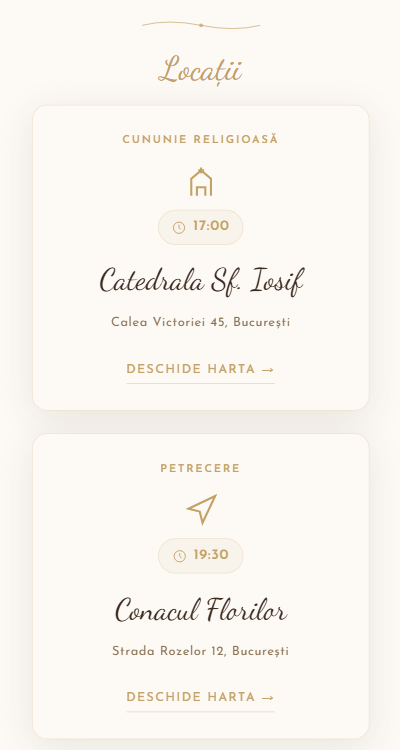Open the map for Conacul Florilor

click(x=200, y=698)
